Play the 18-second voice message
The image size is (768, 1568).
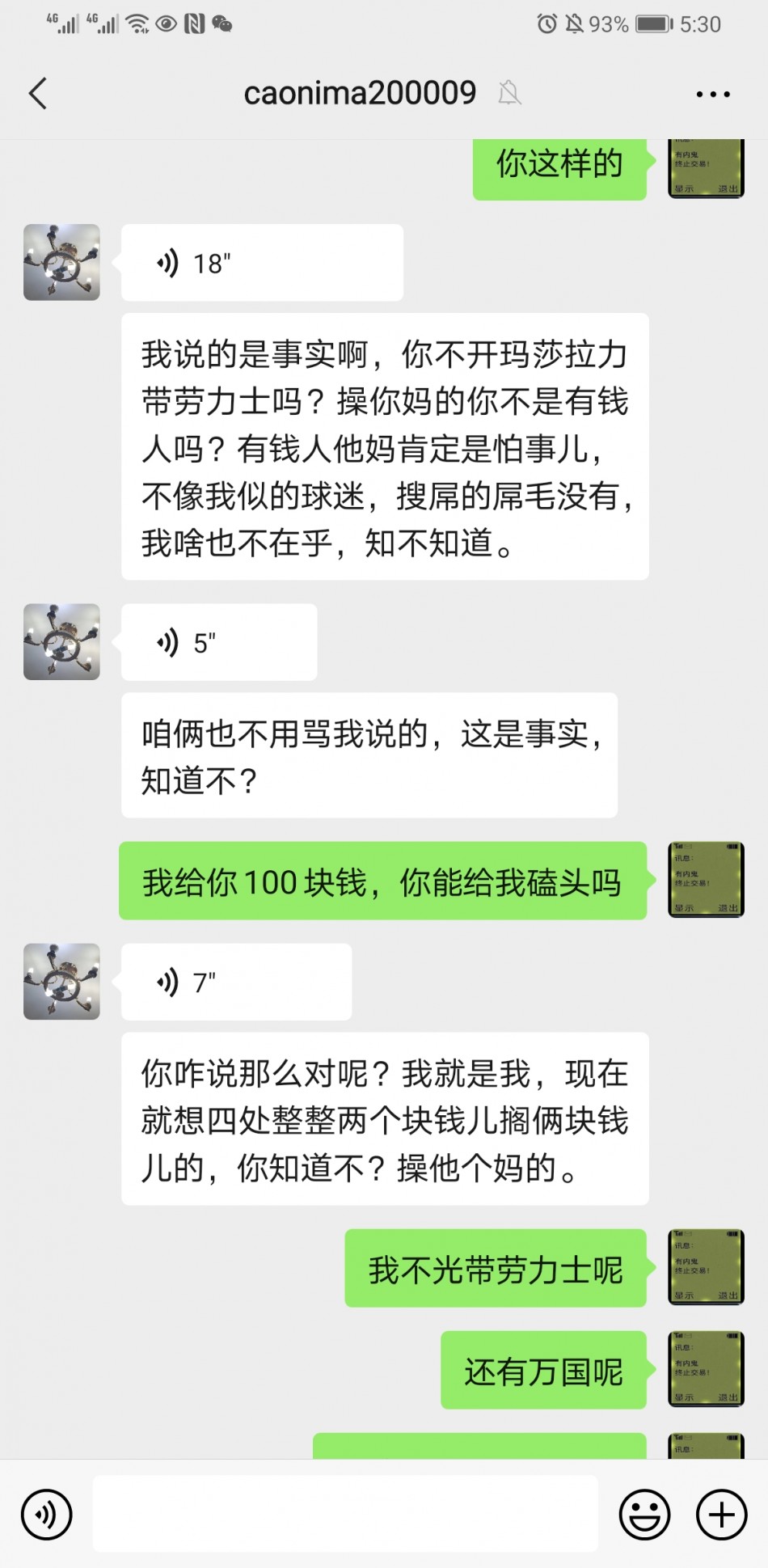tap(262, 263)
